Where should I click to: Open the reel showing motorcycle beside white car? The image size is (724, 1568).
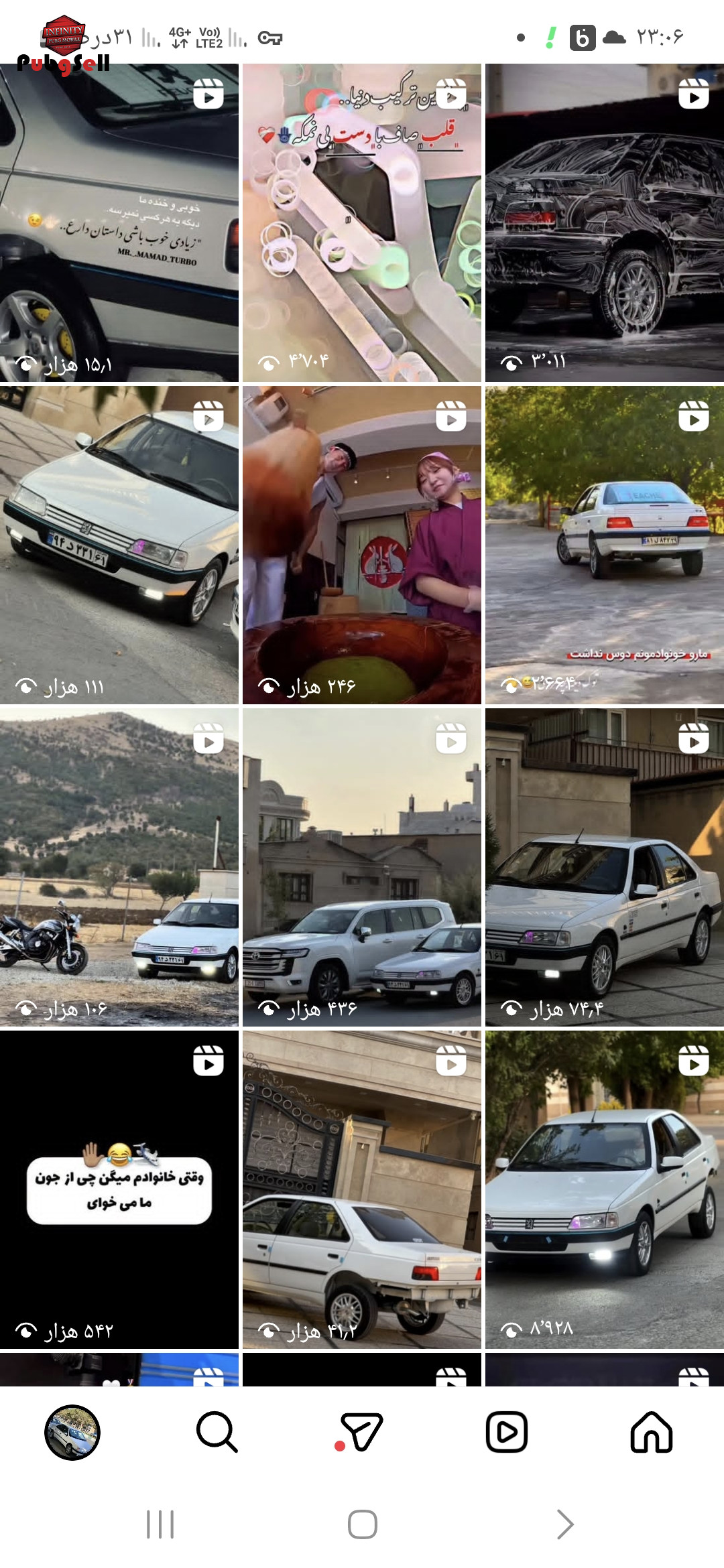pyautogui.click(x=119, y=867)
